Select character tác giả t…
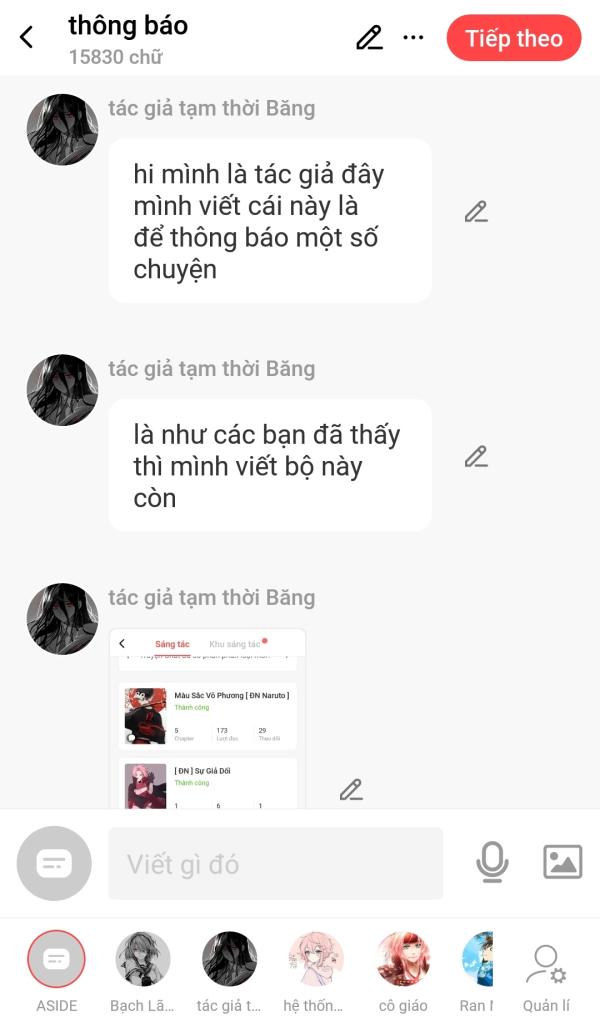 tap(229, 971)
